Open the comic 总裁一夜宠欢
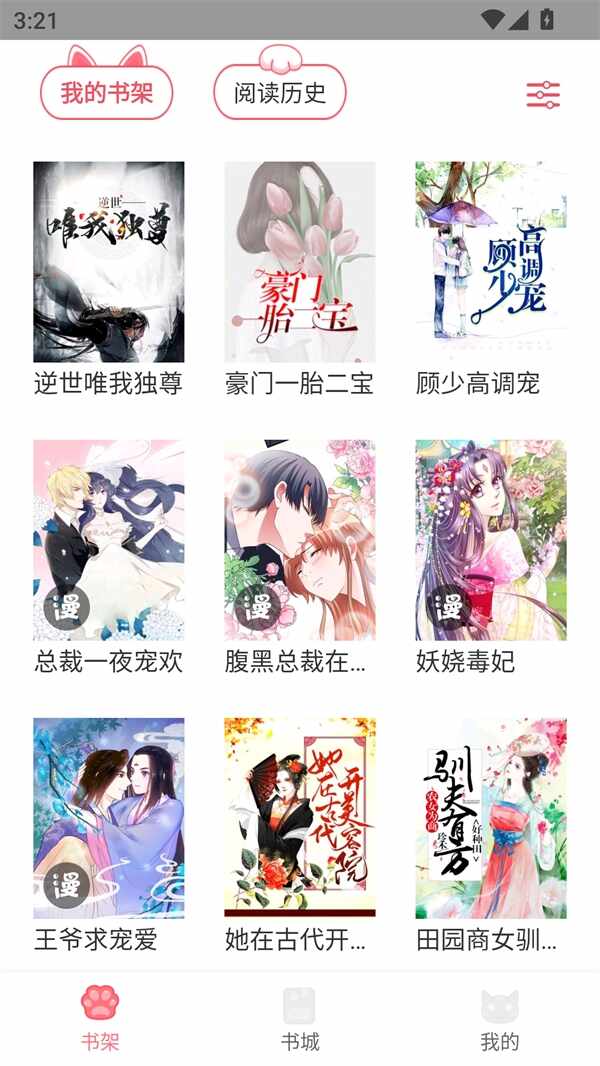The image size is (600, 1066). 109,540
